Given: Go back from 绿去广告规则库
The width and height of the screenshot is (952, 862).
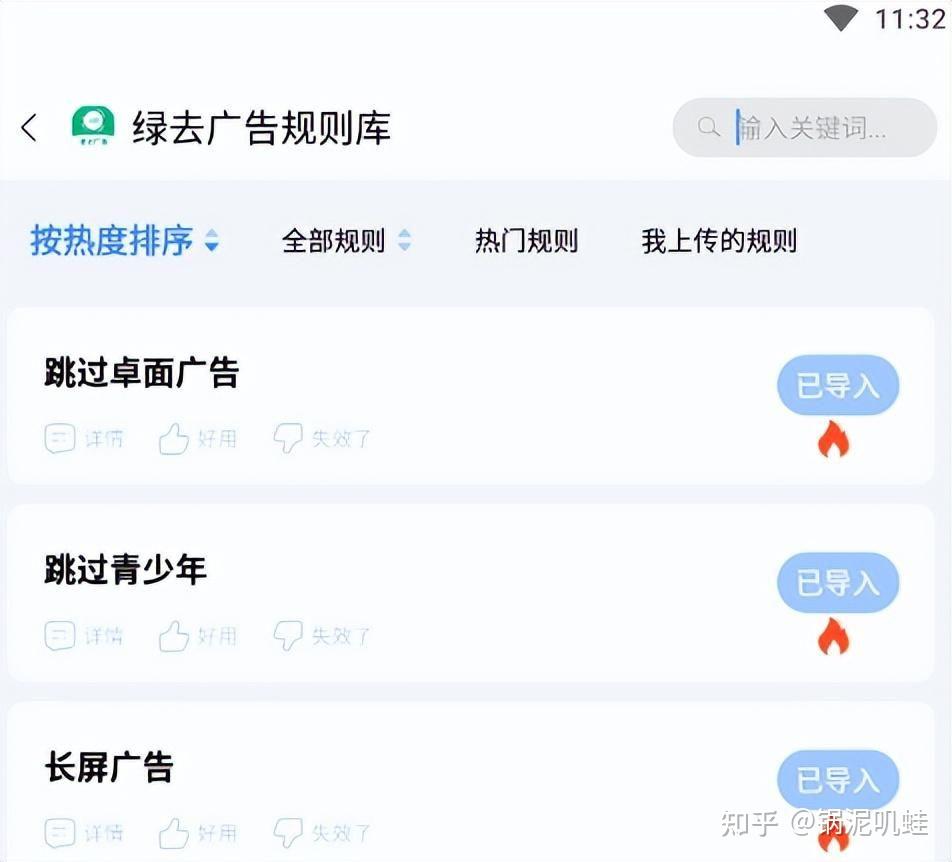Looking at the screenshot, I should (30, 128).
